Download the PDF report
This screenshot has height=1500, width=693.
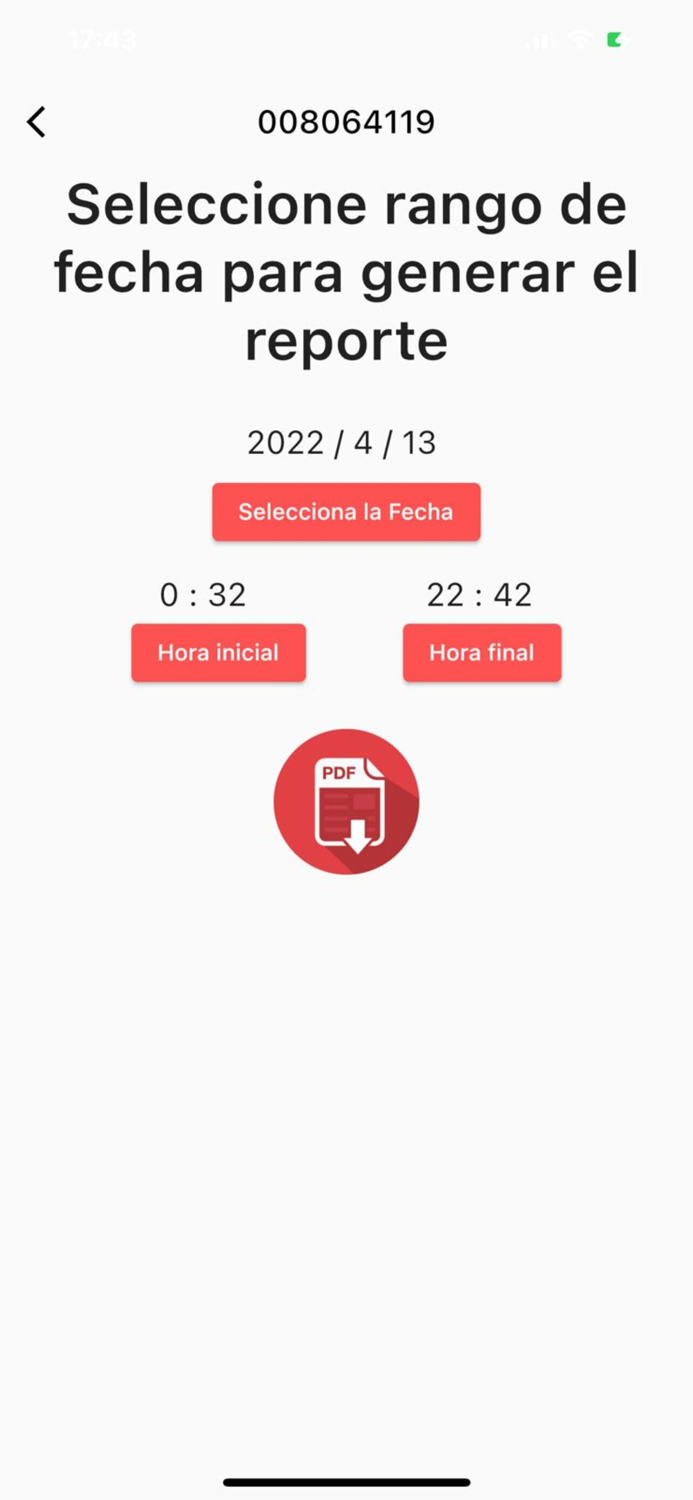coord(346,801)
